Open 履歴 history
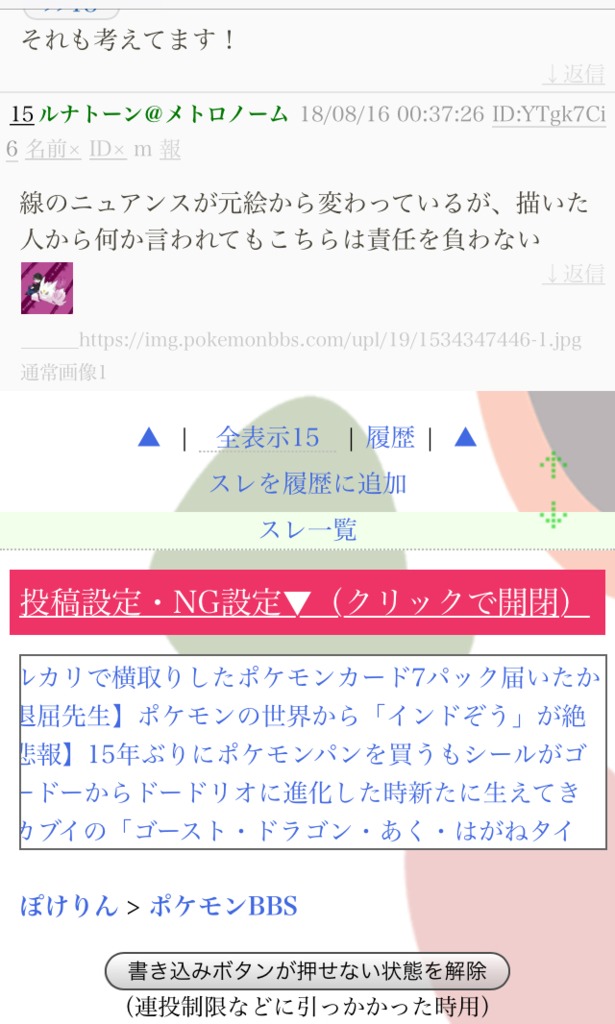The image size is (615, 1024). [x=390, y=438]
